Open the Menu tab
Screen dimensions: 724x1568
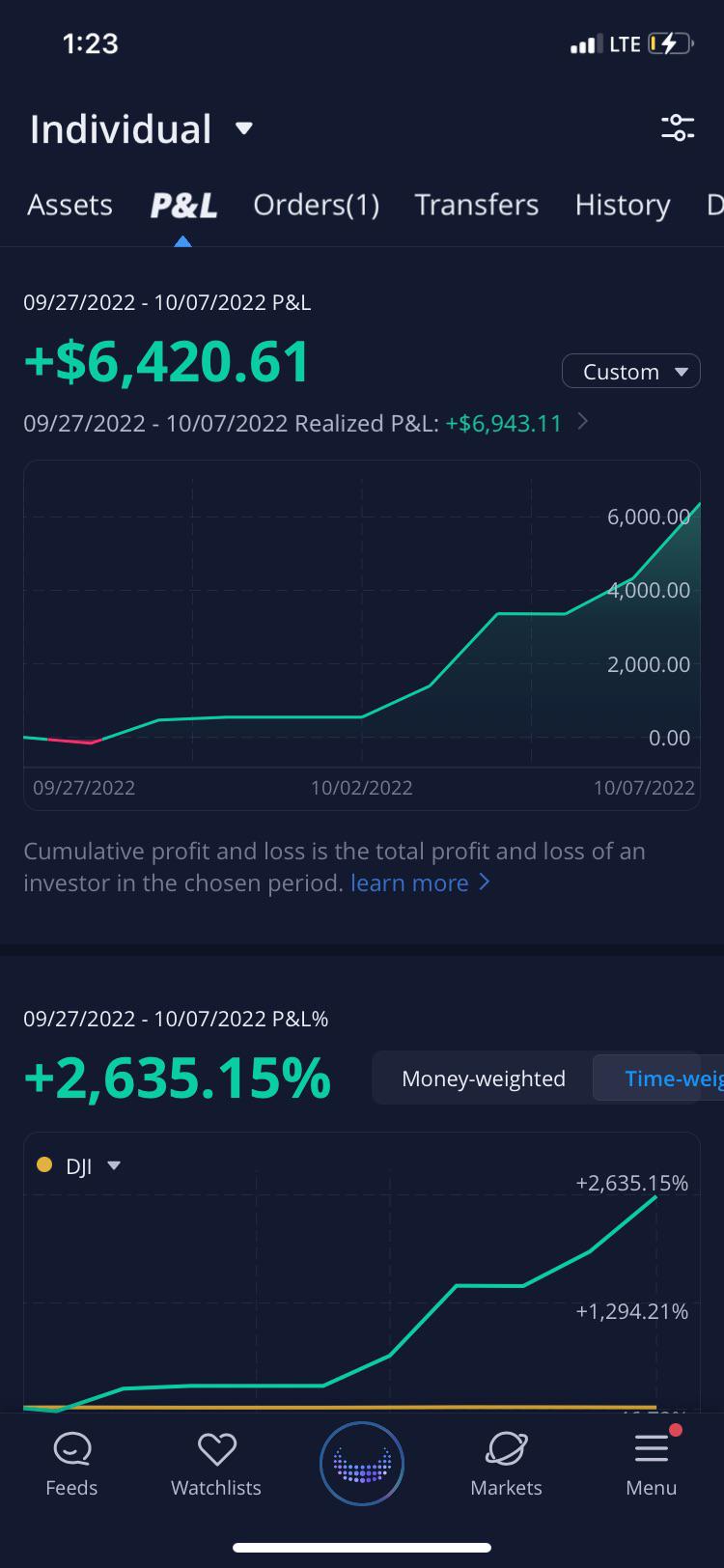pos(651,1464)
